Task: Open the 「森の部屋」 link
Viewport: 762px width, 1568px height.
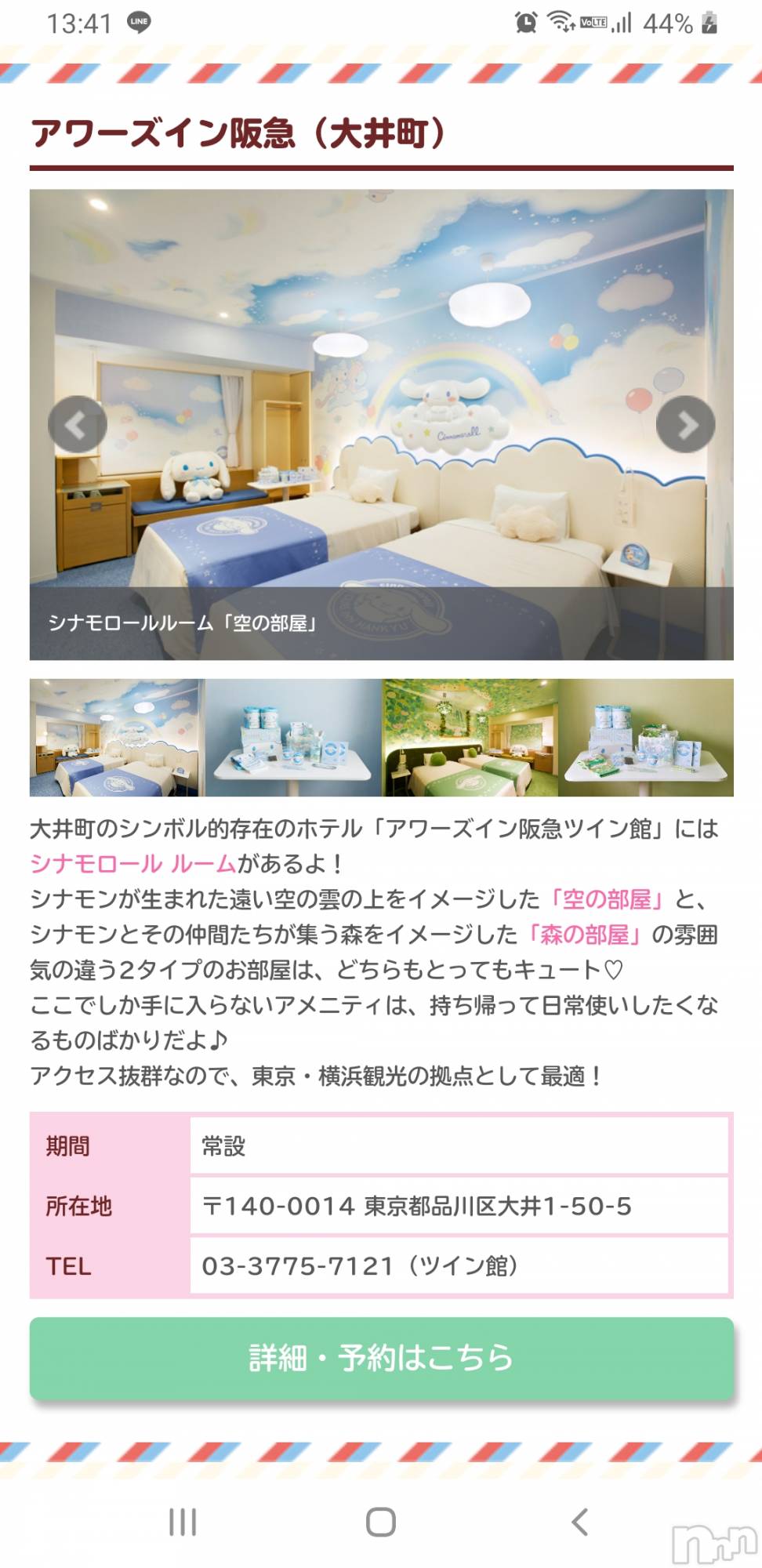Action: pos(583,935)
